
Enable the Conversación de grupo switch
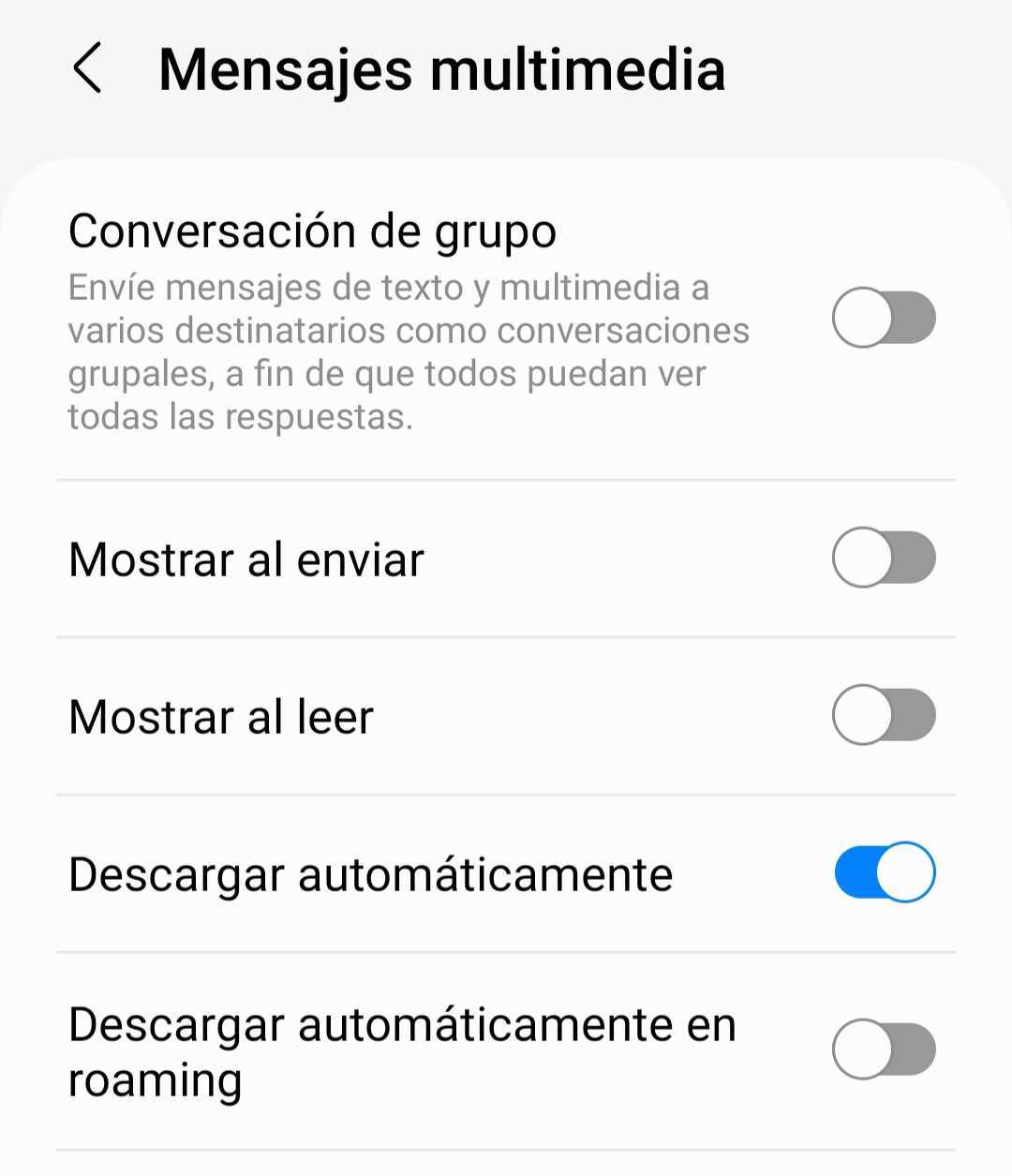[x=884, y=319]
